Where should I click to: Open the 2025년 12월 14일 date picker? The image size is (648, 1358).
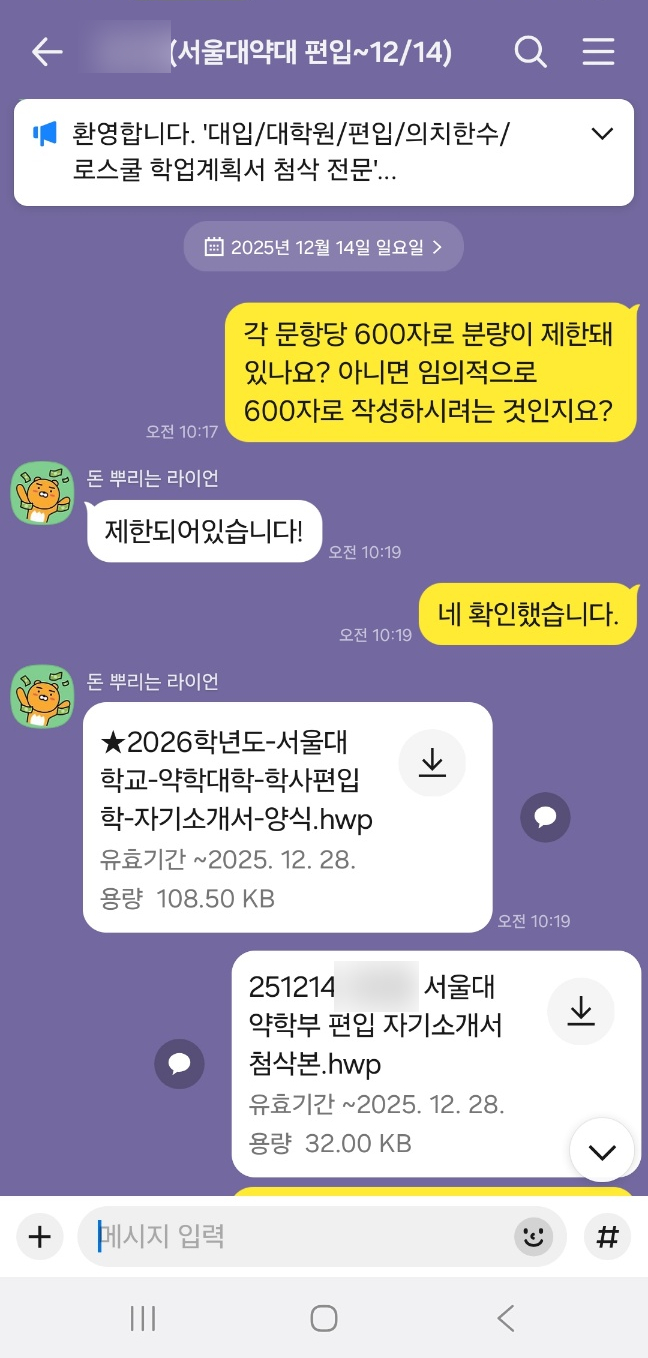323,247
